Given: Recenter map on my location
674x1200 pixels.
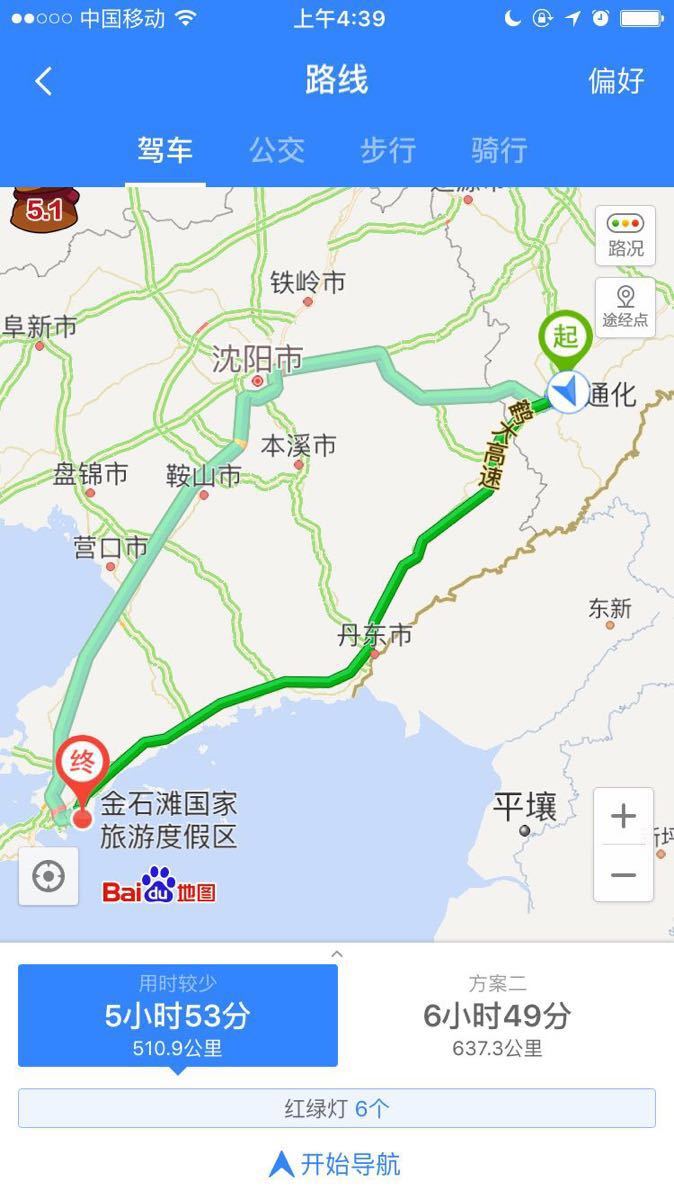Looking at the screenshot, I should pos(48,877).
